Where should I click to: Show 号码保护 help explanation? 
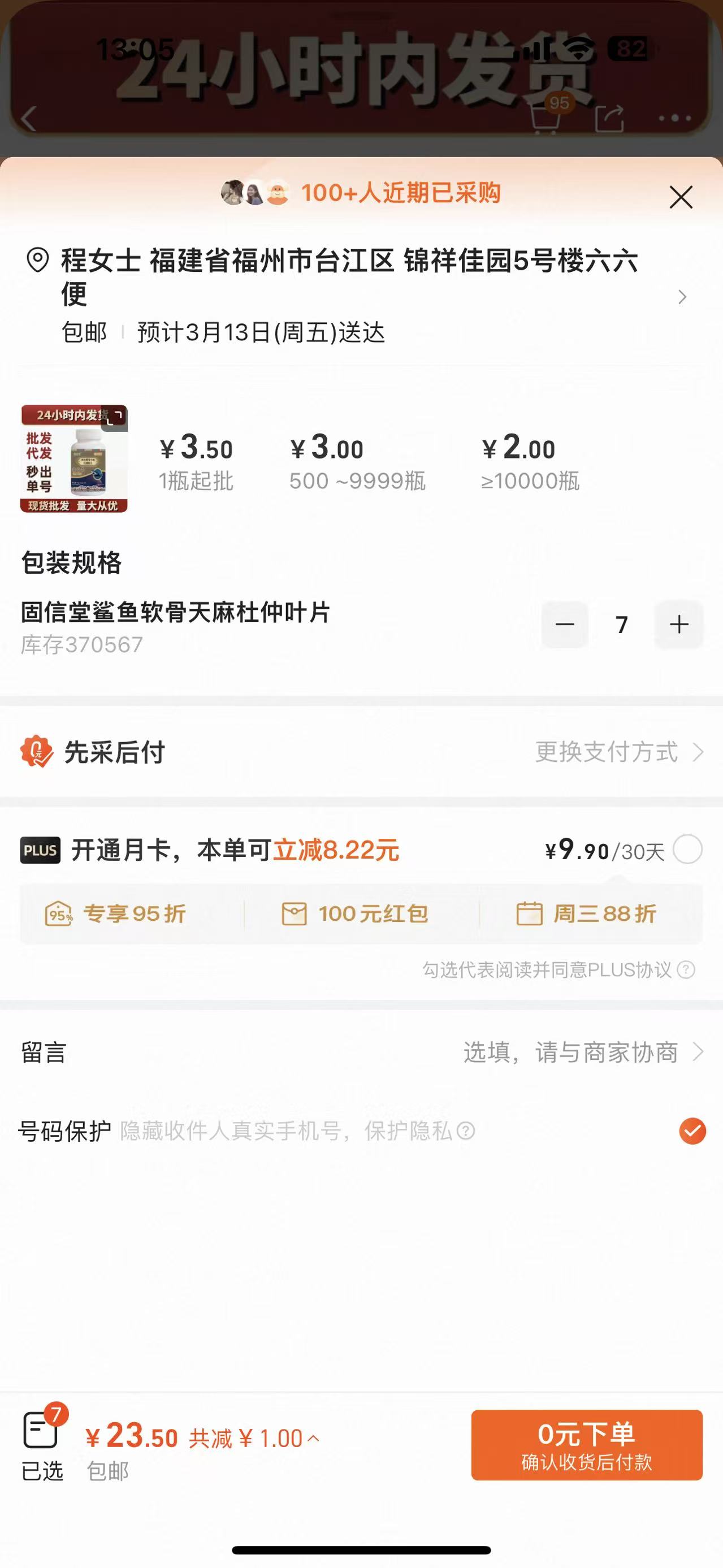466,1131
